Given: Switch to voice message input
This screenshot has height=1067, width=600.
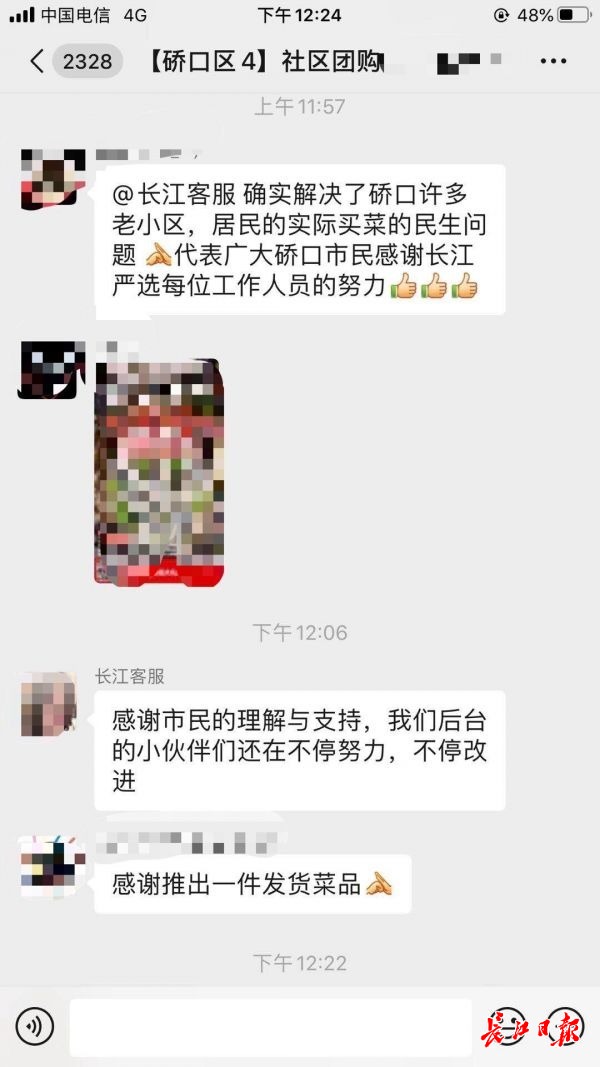Looking at the screenshot, I should pos(35,1026).
